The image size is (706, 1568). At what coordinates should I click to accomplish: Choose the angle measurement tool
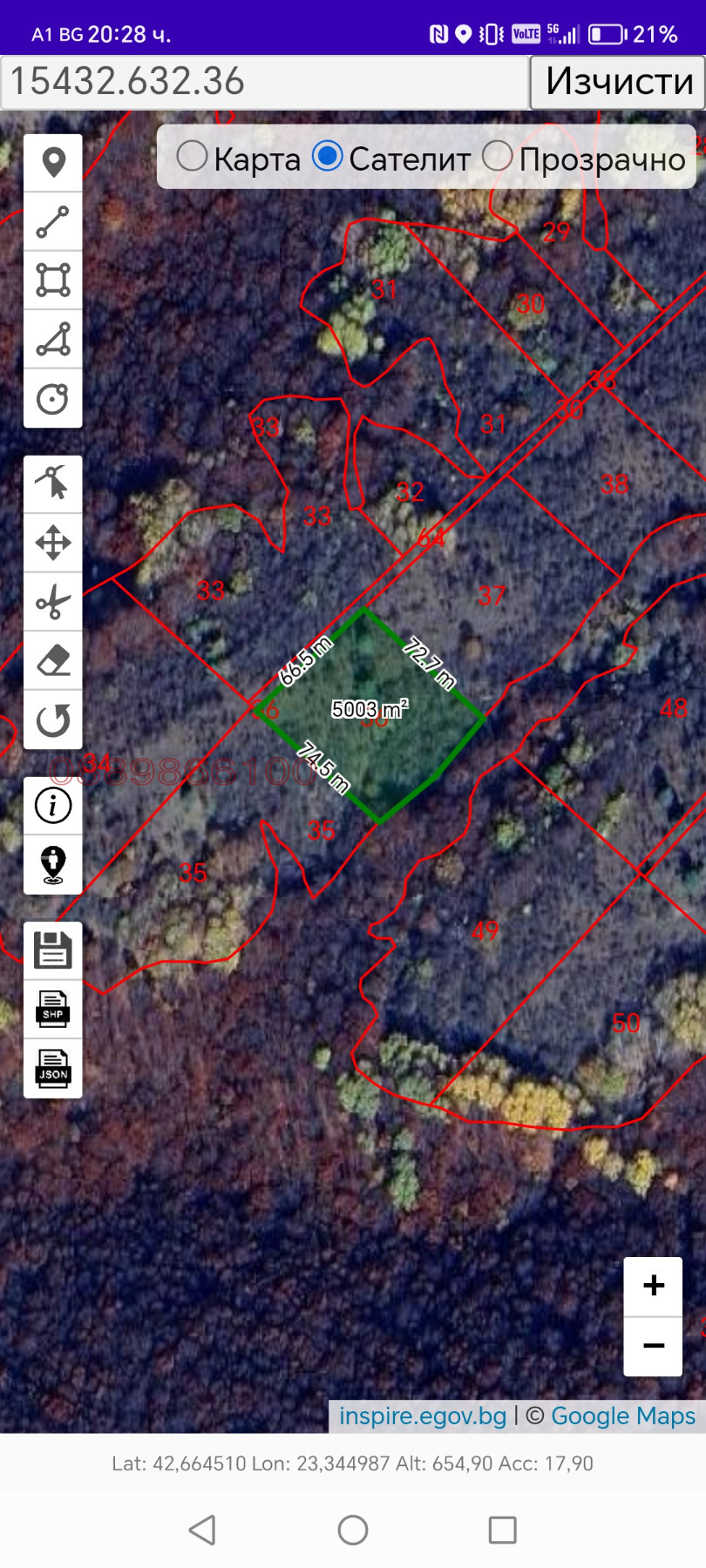53,340
